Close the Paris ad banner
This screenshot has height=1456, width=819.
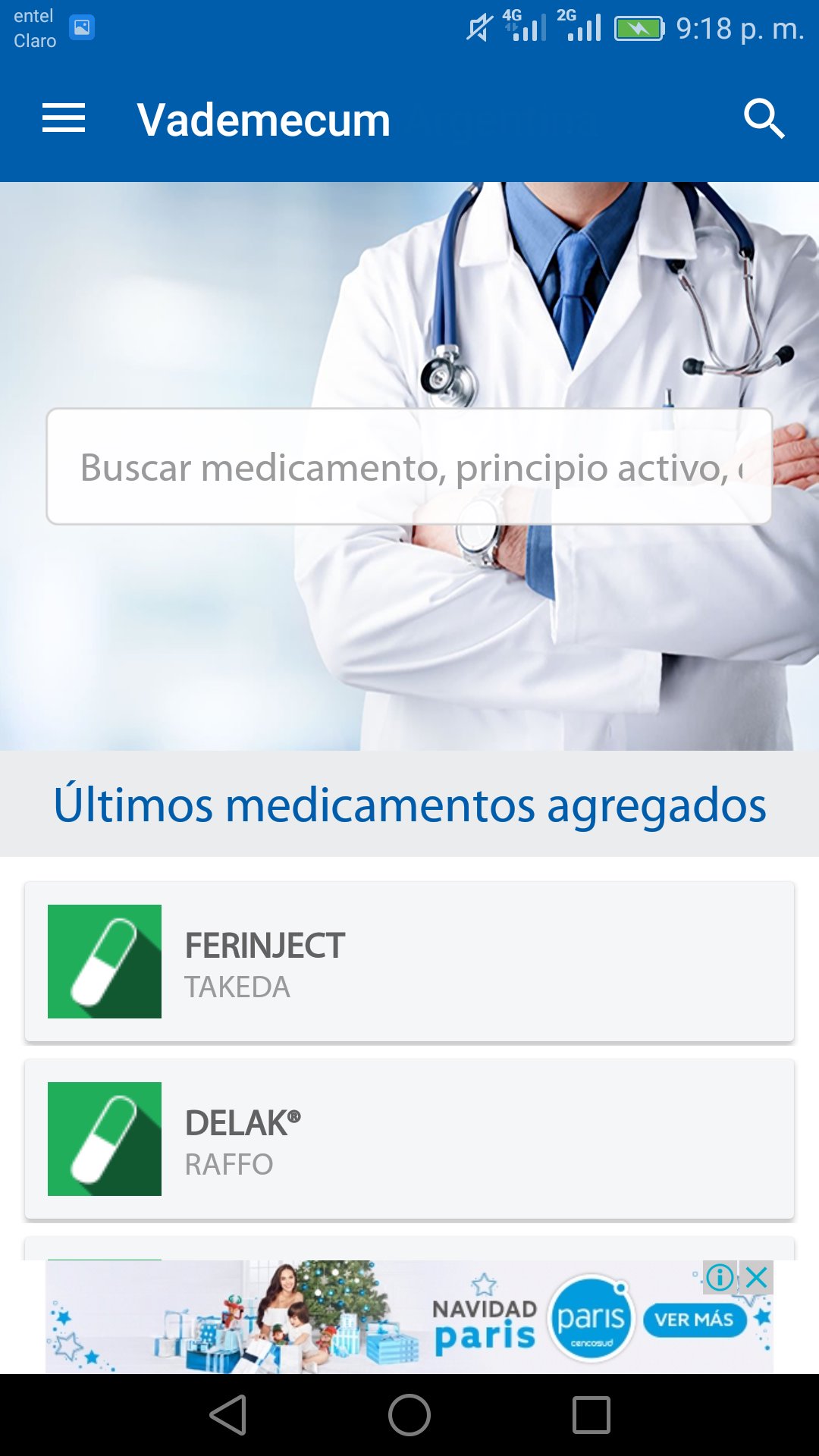[x=757, y=1278]
